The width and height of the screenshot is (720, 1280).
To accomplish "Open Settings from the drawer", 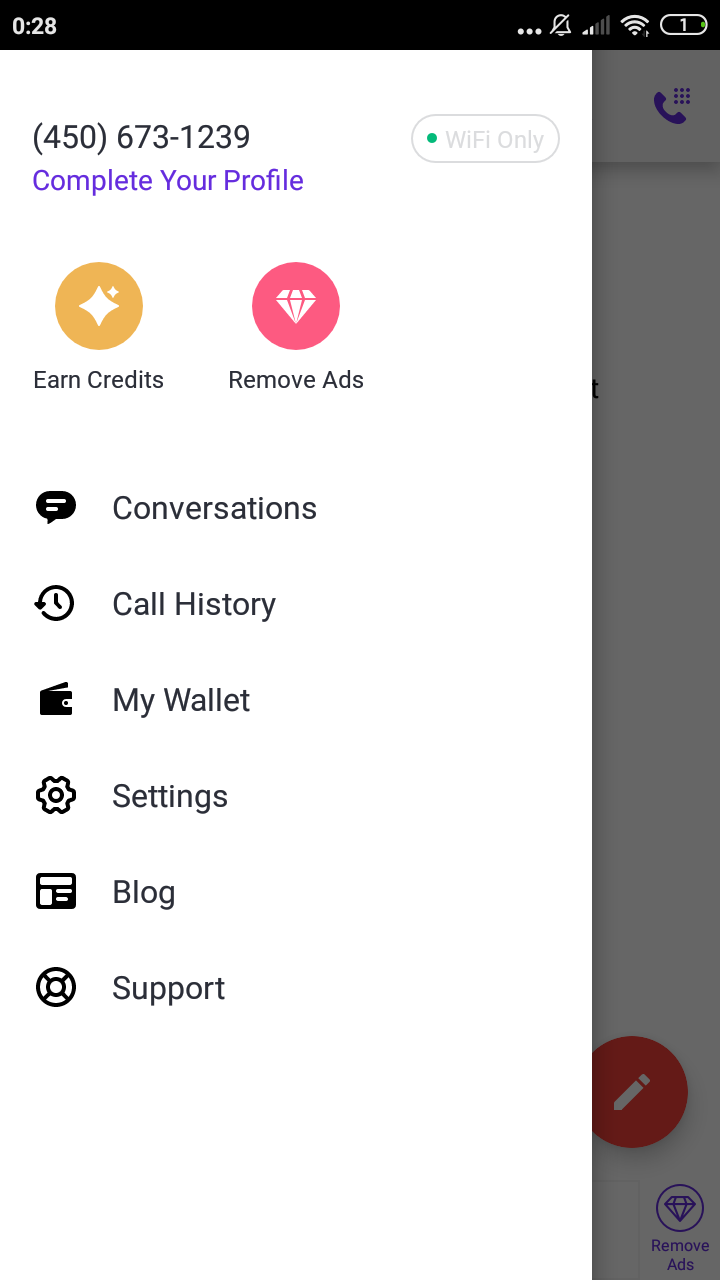I will pos(170,796).
